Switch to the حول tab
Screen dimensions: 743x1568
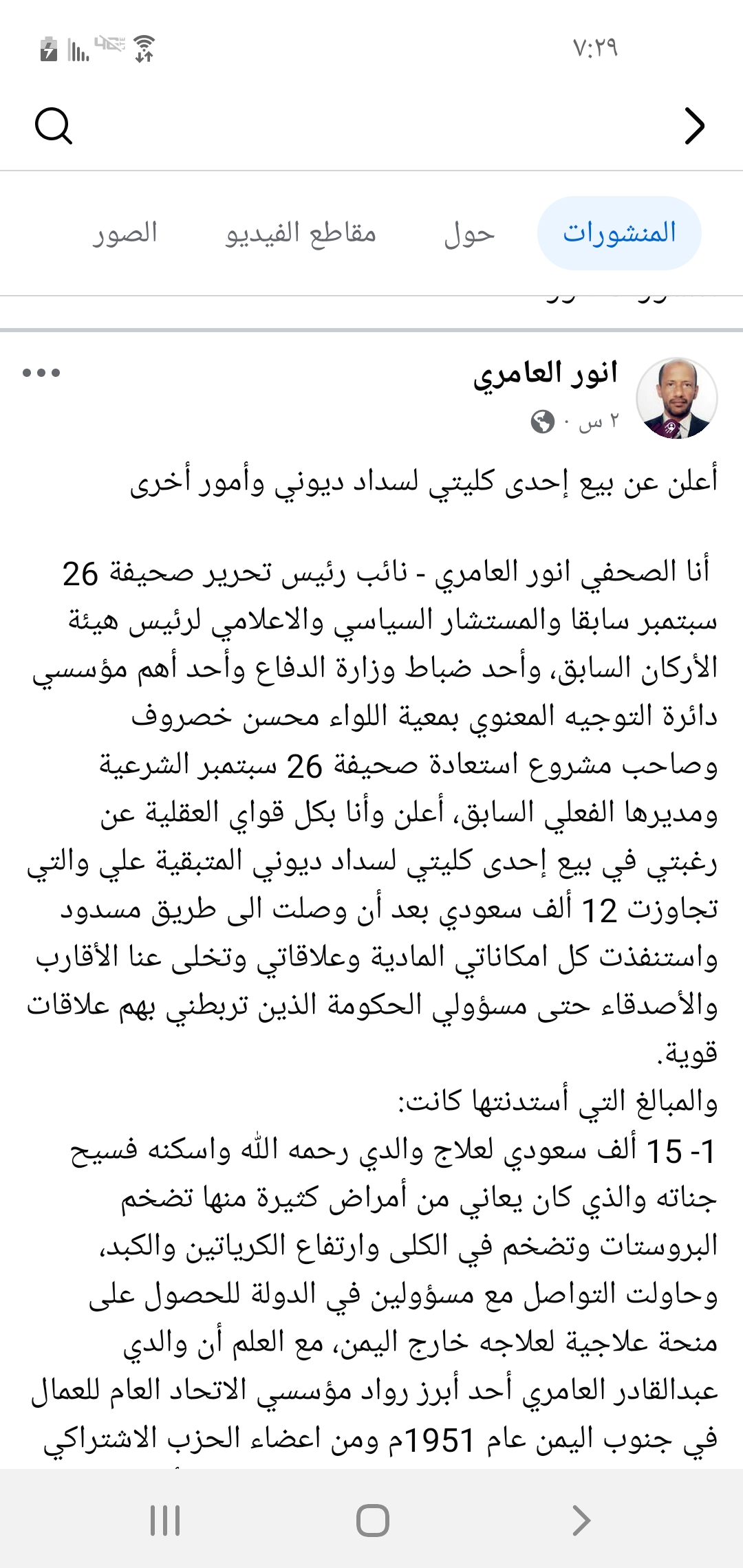pos(469,233)
